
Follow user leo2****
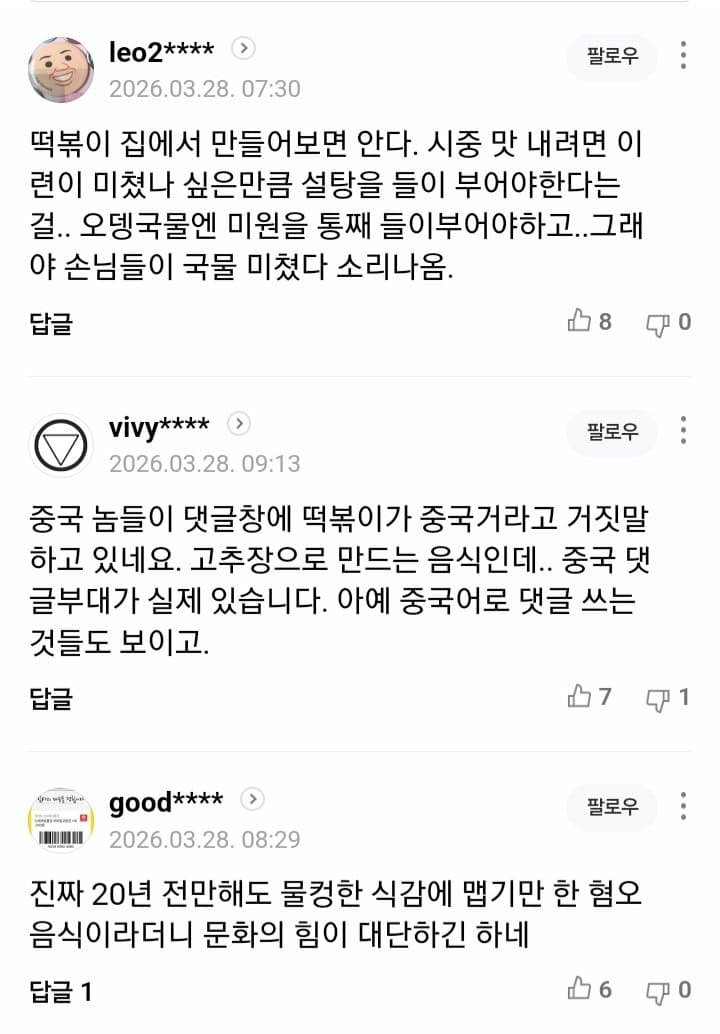click(612, 57)
